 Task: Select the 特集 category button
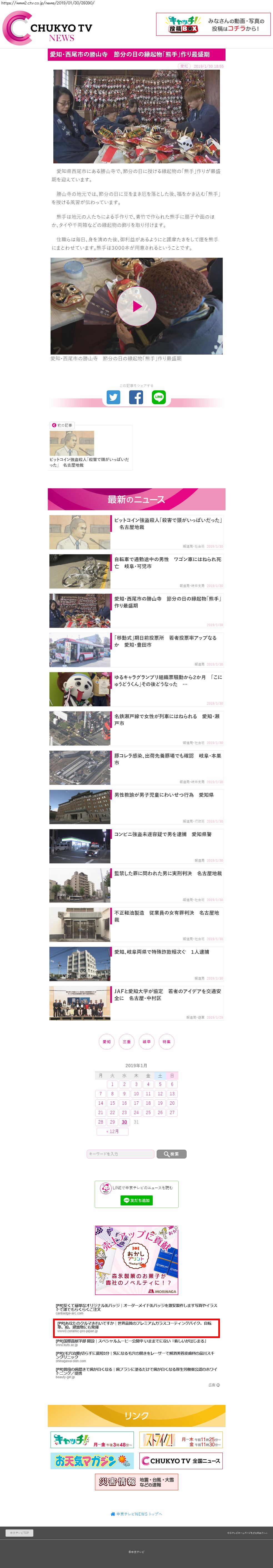coord(166,1041)
